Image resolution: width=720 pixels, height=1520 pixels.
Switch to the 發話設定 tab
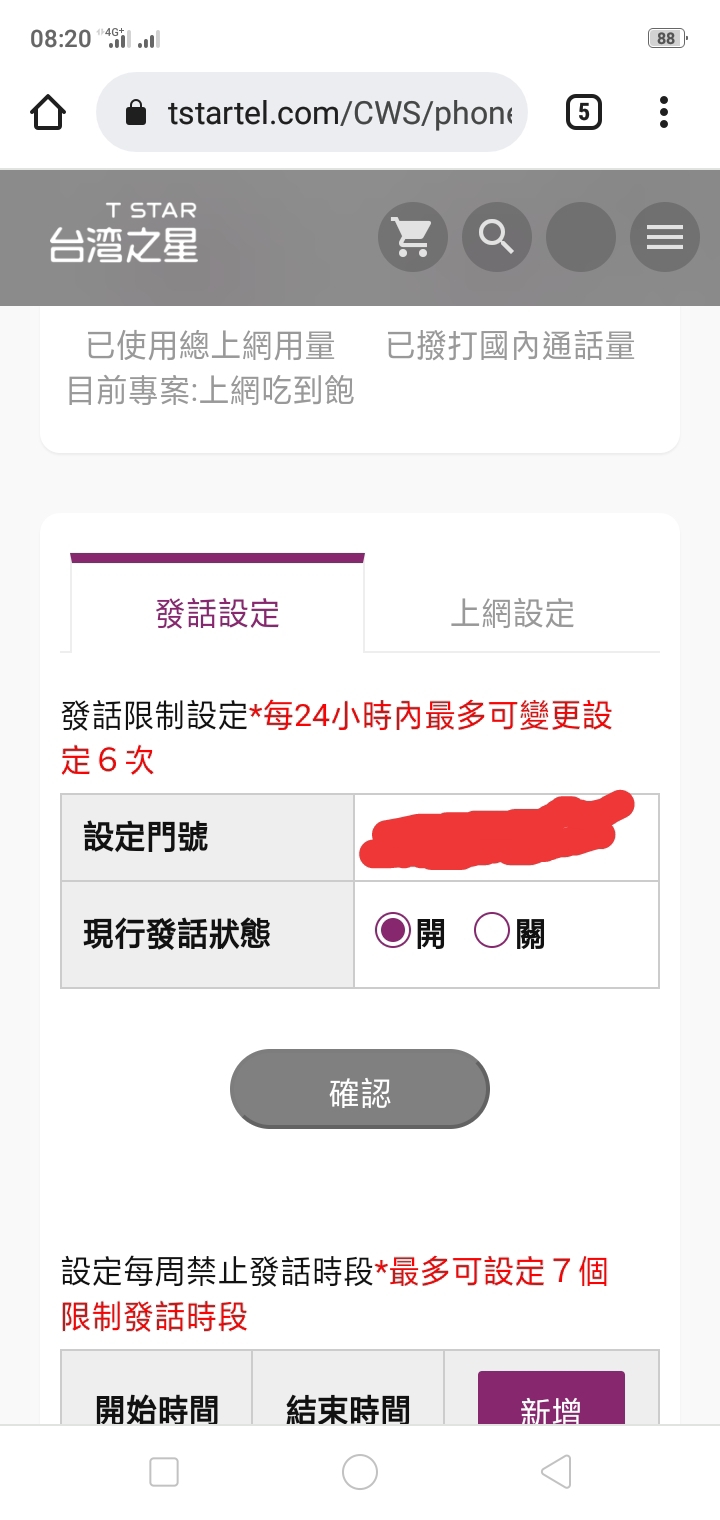[x=217, y=612]
